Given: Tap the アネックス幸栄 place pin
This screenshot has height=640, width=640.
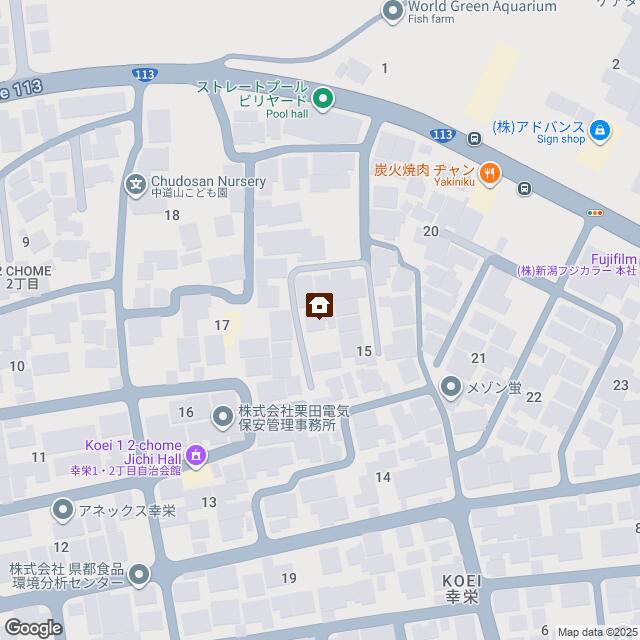Looking at the screenshot, I should click(62, 511).
